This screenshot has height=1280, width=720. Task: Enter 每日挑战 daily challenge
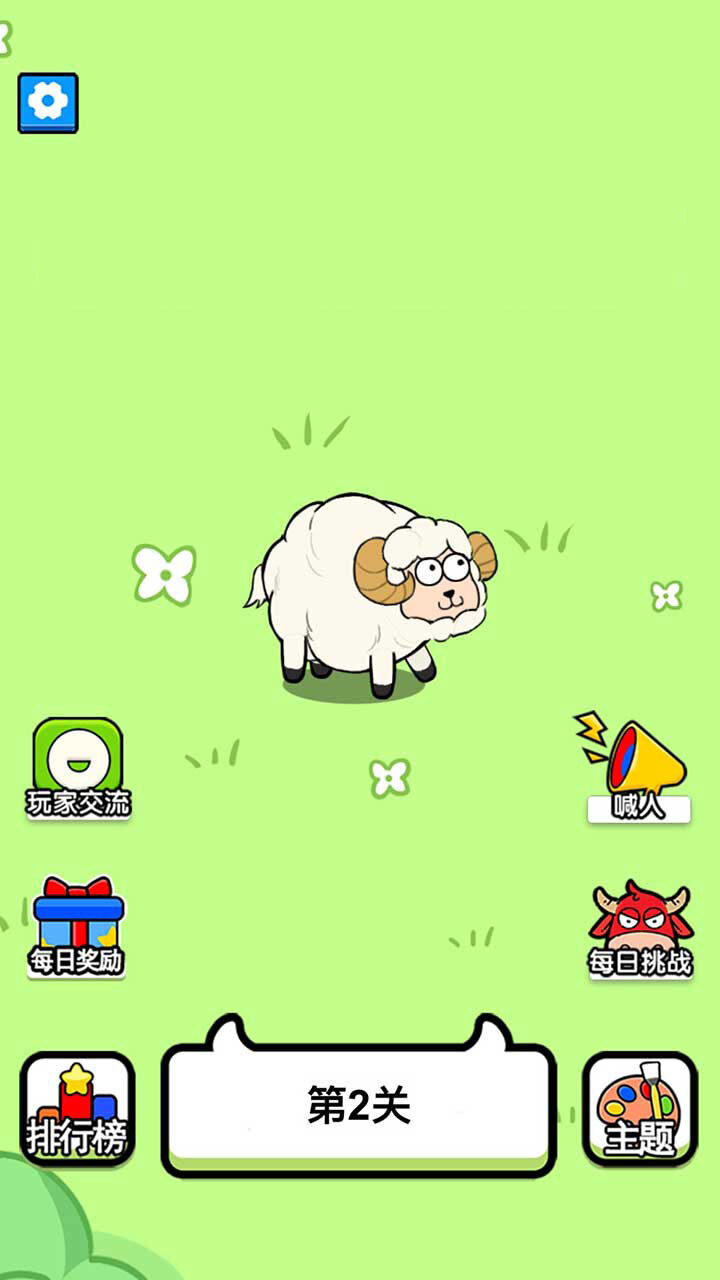coord(640,928)
